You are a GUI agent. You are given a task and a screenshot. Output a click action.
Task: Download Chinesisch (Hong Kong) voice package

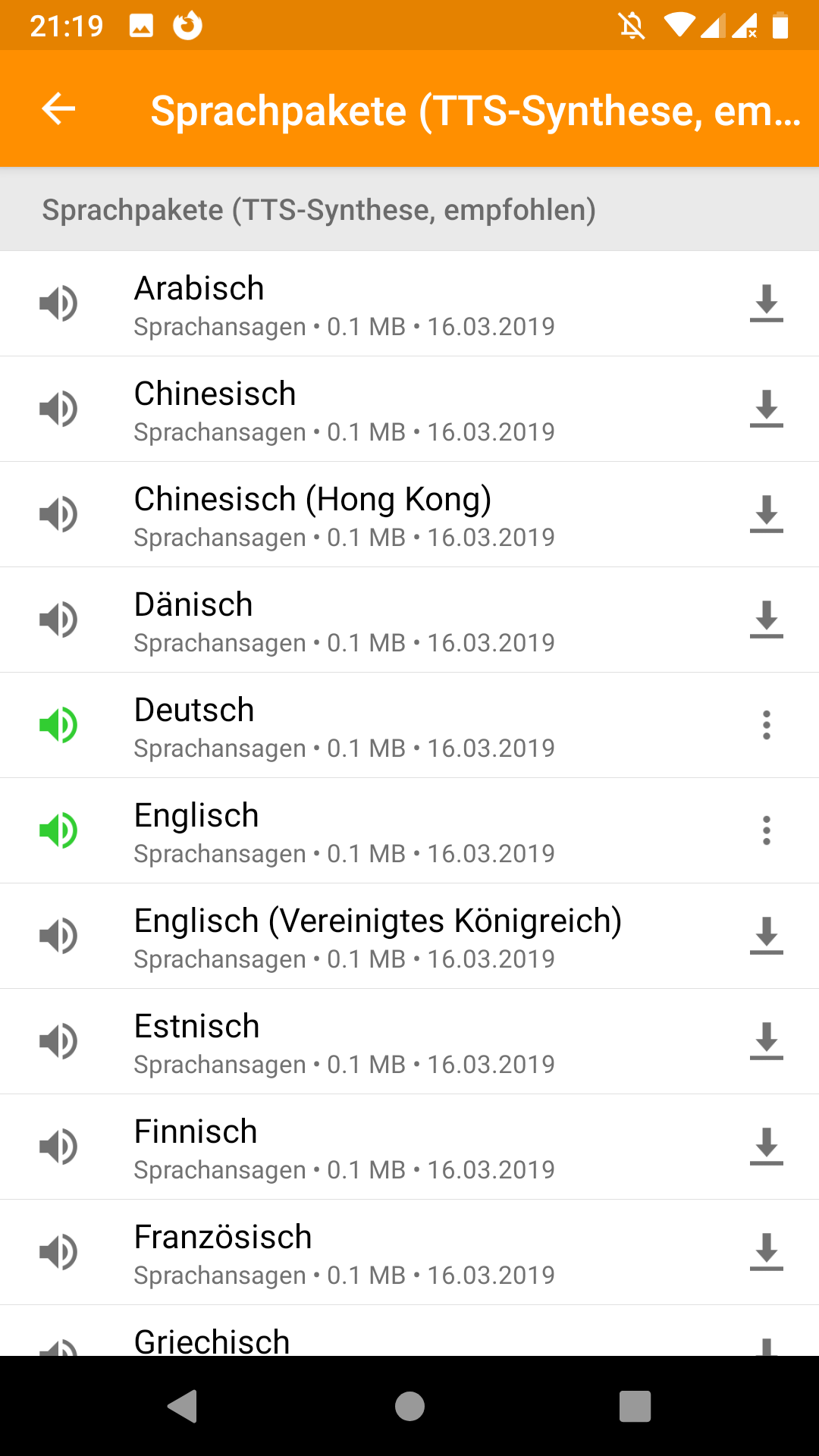(766, 514)
